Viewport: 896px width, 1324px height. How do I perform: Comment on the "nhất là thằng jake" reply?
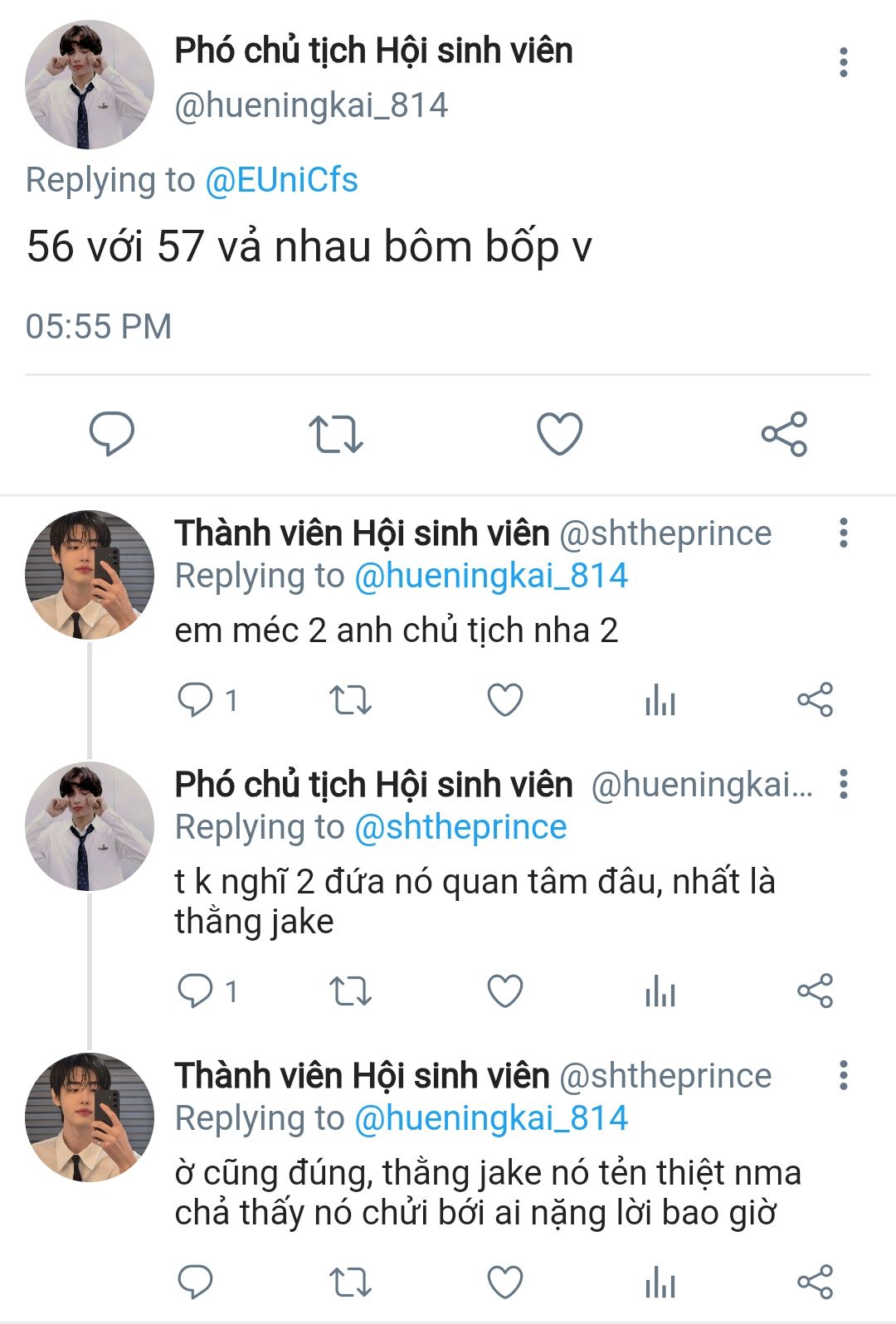197,991
